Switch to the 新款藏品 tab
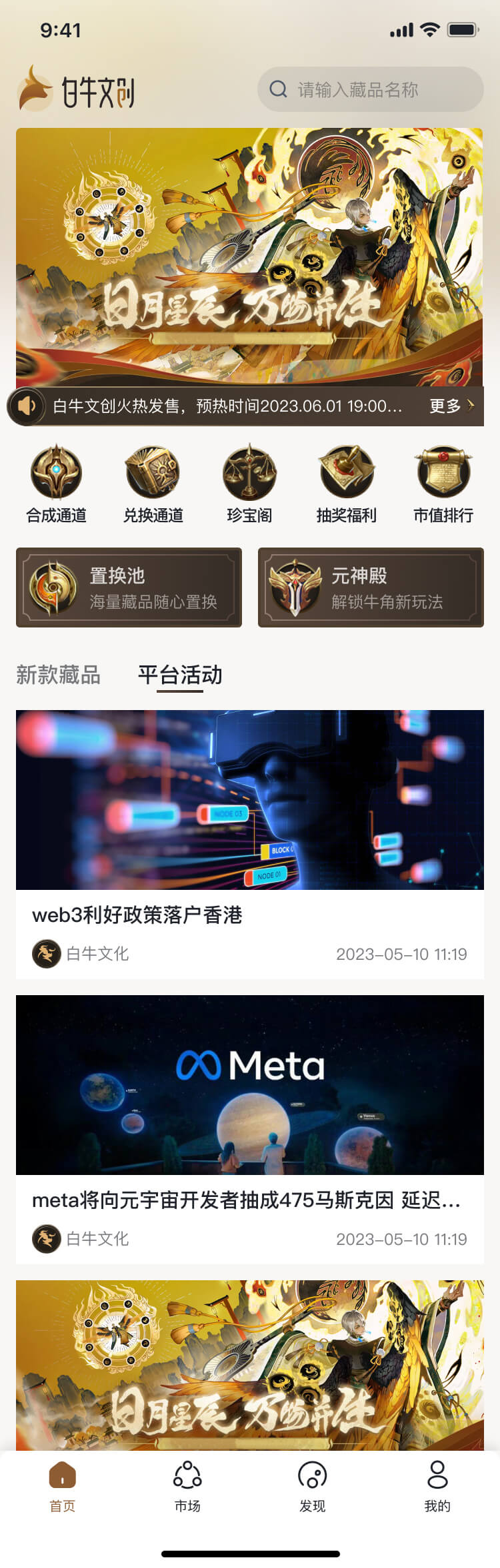This screenshot has width=500, height=1568. pos(58,675)
